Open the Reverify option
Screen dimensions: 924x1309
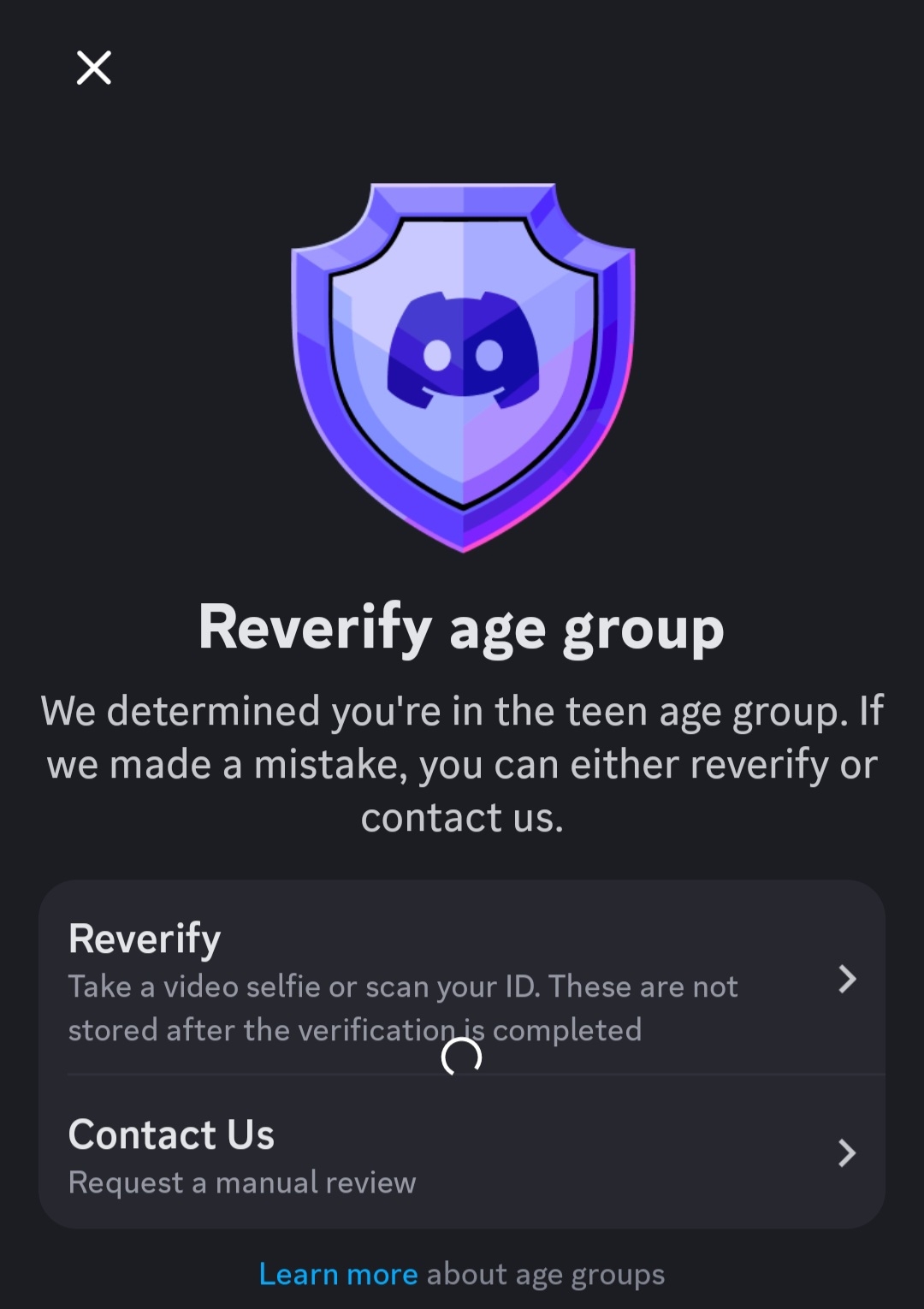coord(462,979)
